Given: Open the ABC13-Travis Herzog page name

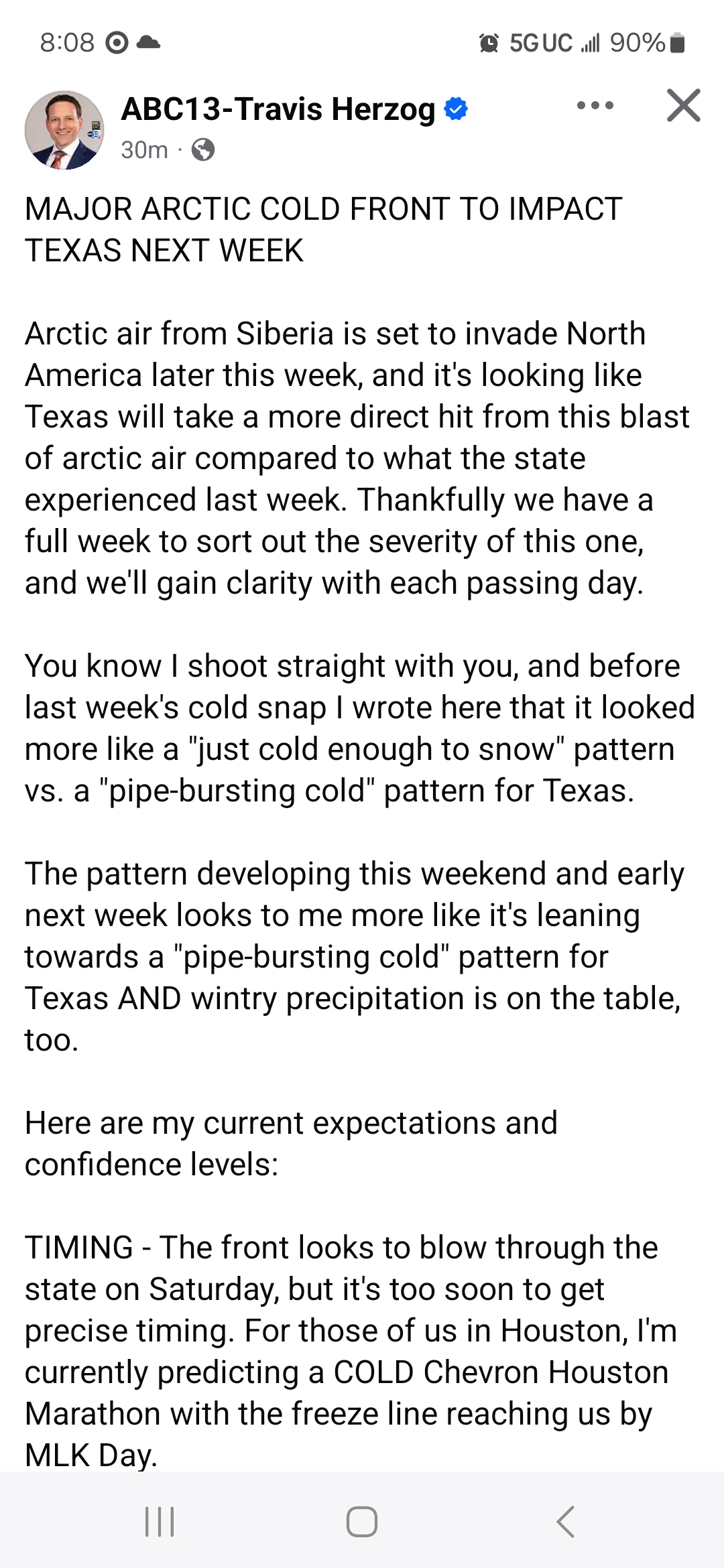Looking at the screenshot, I should [x=278, y=109].
